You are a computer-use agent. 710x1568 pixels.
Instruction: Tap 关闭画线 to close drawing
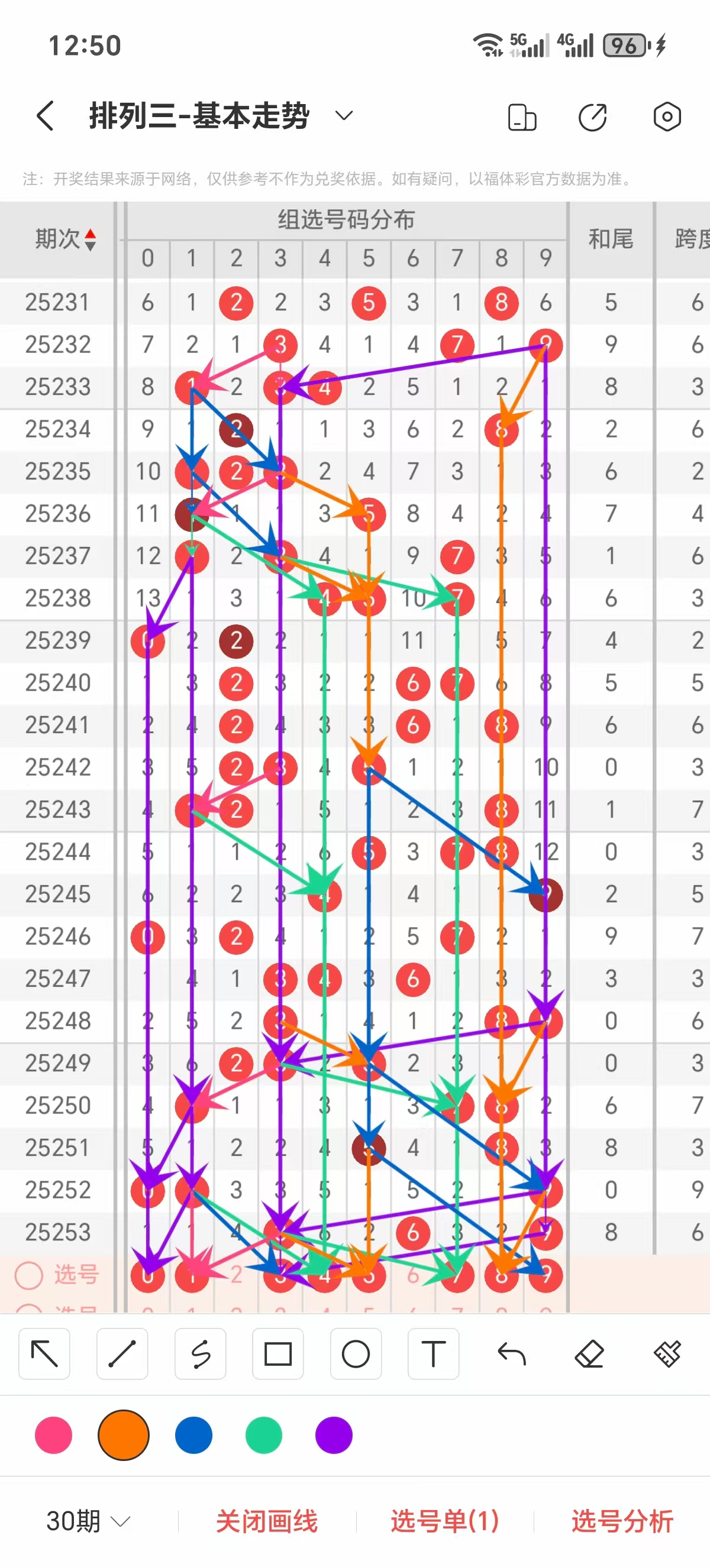(x=267, y=1521)
